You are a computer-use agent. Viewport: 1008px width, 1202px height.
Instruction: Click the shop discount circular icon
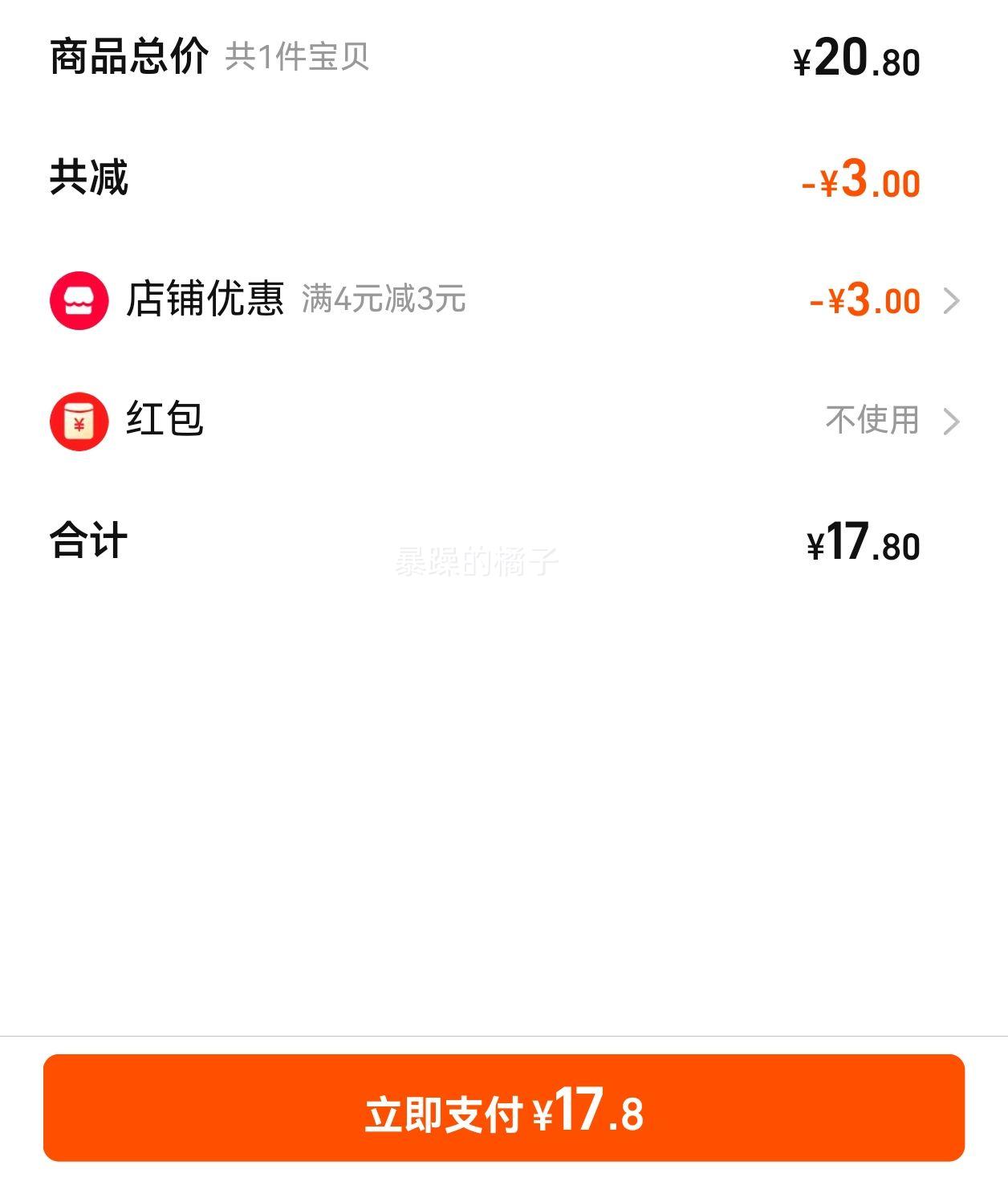79,300
